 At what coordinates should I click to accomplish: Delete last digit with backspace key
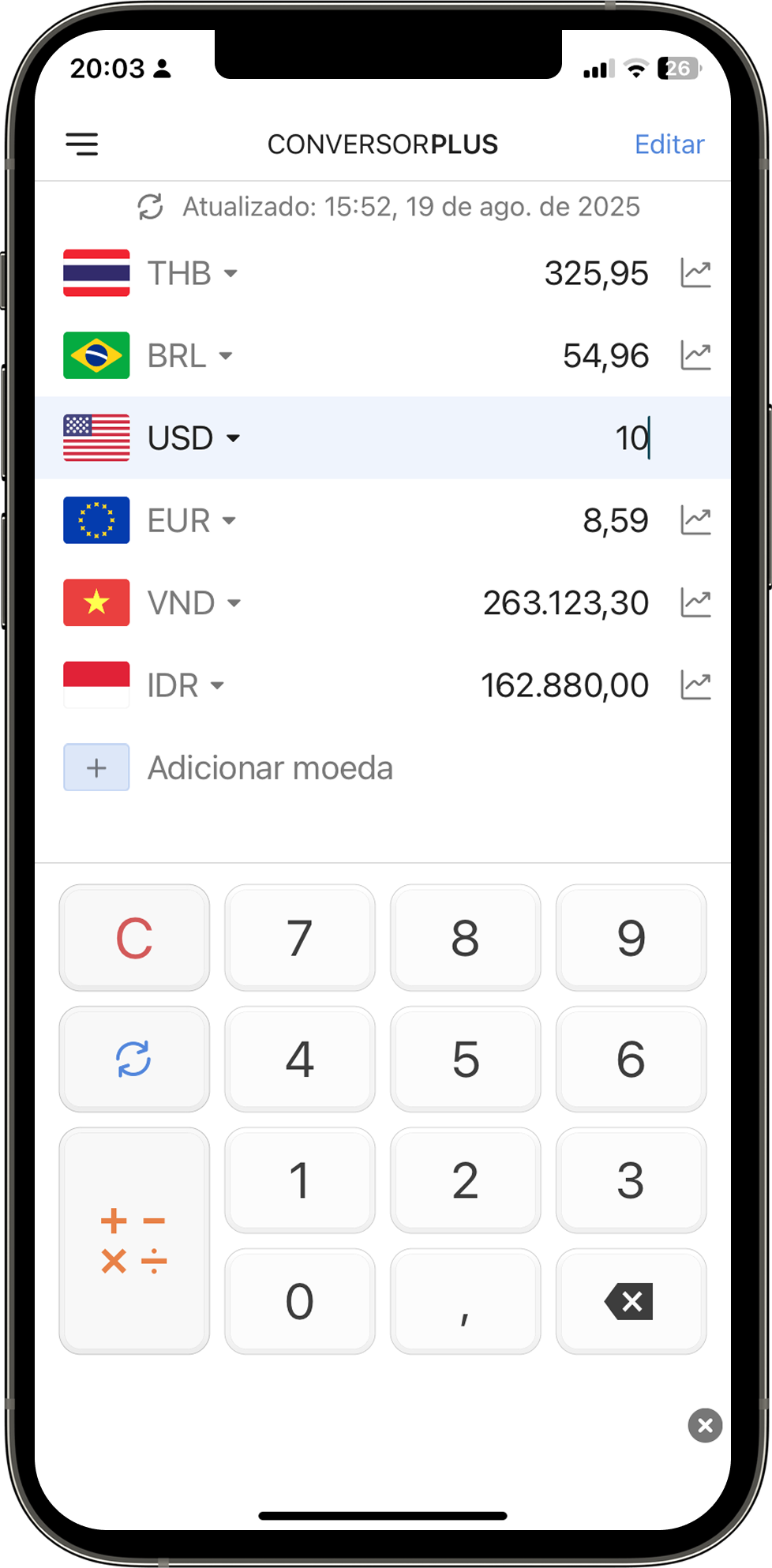(x=631, y=1301)
